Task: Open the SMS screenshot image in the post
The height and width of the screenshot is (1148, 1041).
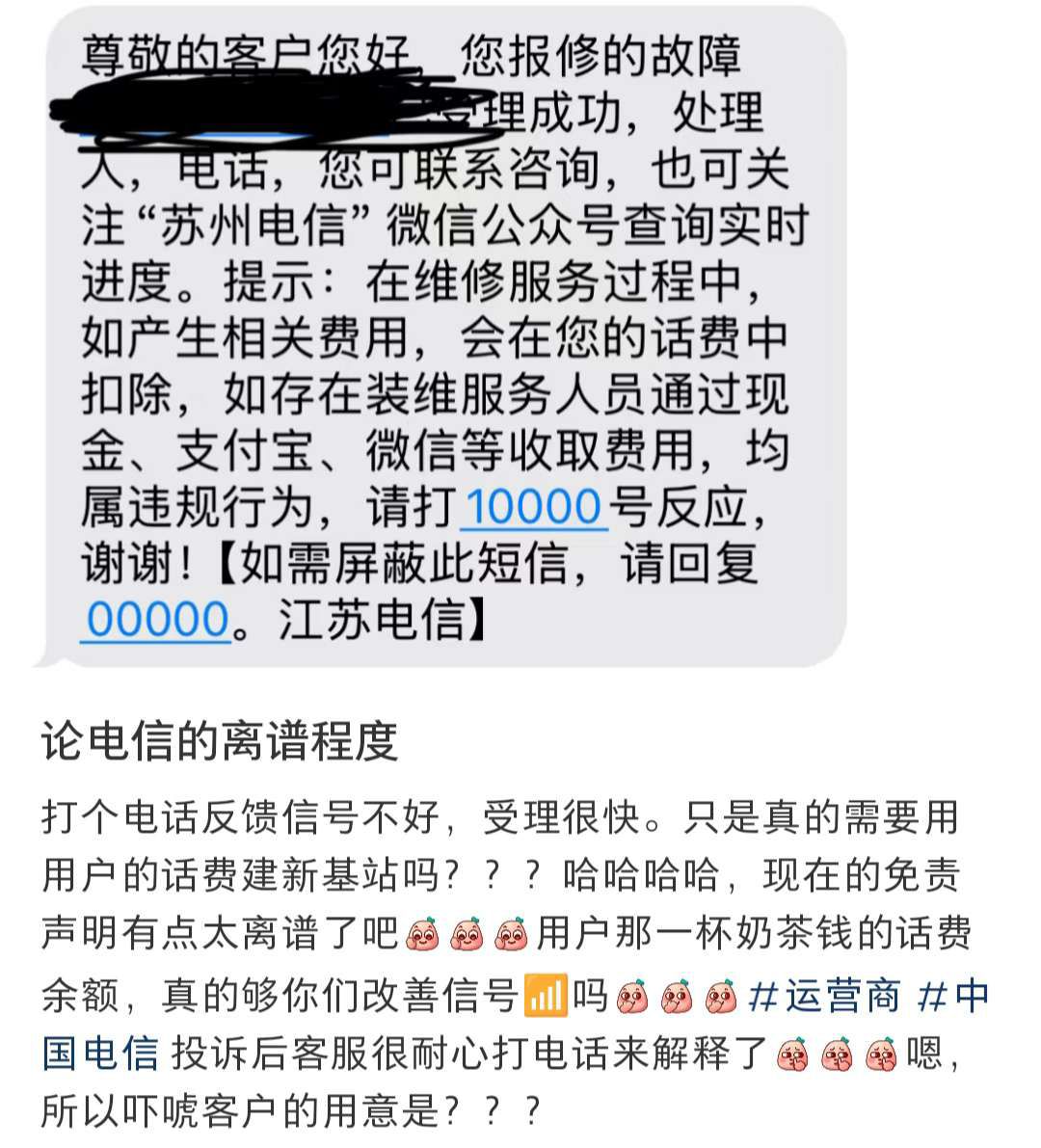Action: (x=443, y=337)
